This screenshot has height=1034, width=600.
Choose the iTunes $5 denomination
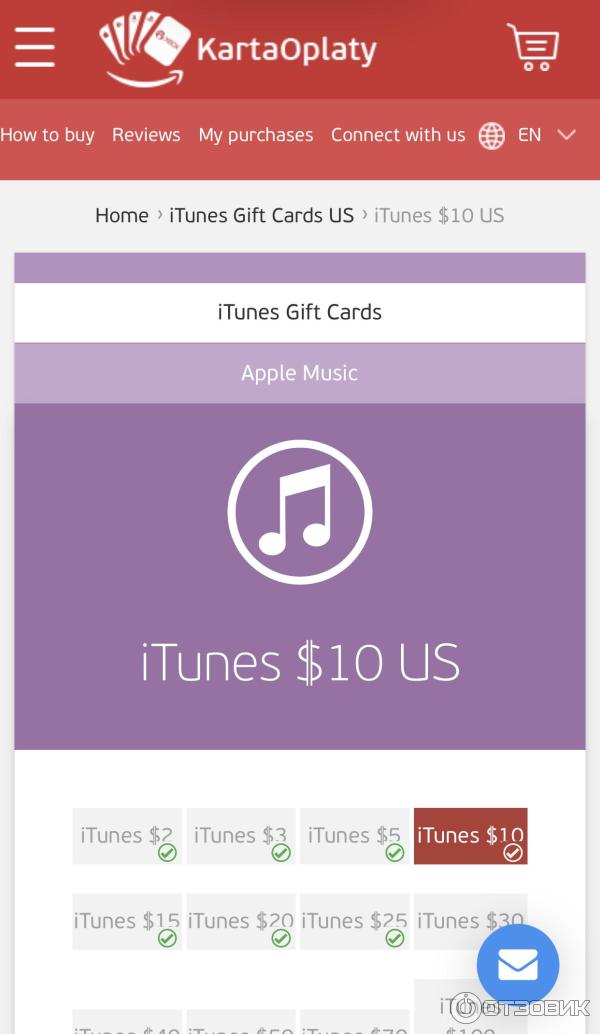(x=355, y=836)
